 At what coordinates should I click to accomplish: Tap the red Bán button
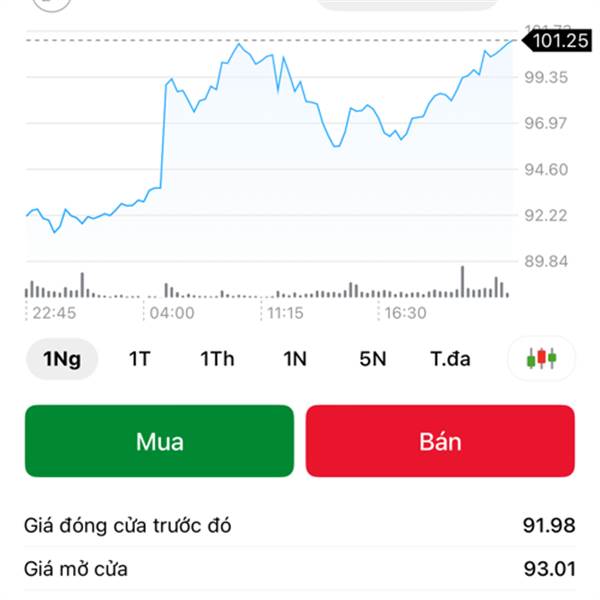440,441
